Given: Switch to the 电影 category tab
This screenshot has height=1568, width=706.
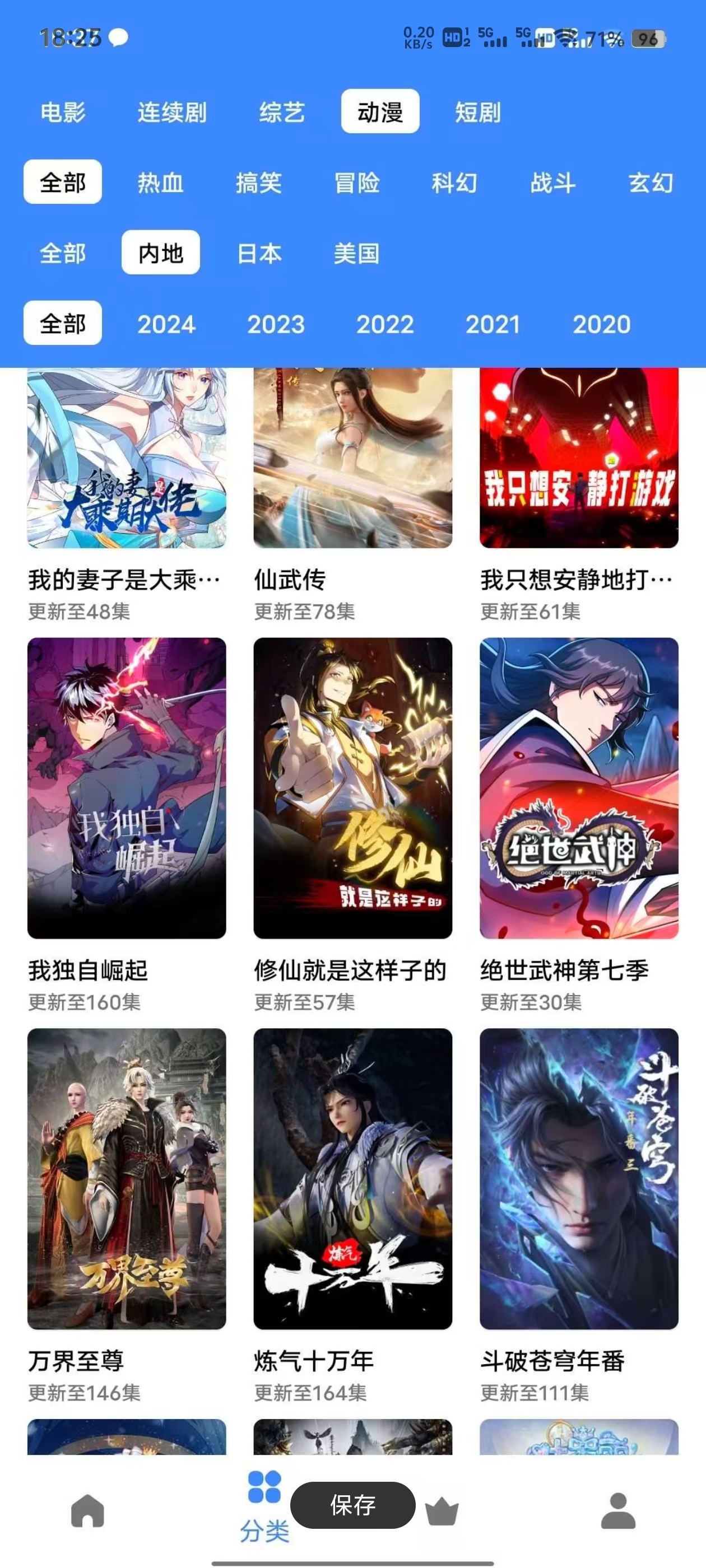Looking at the screenshot, I should [x=63, y=112].
